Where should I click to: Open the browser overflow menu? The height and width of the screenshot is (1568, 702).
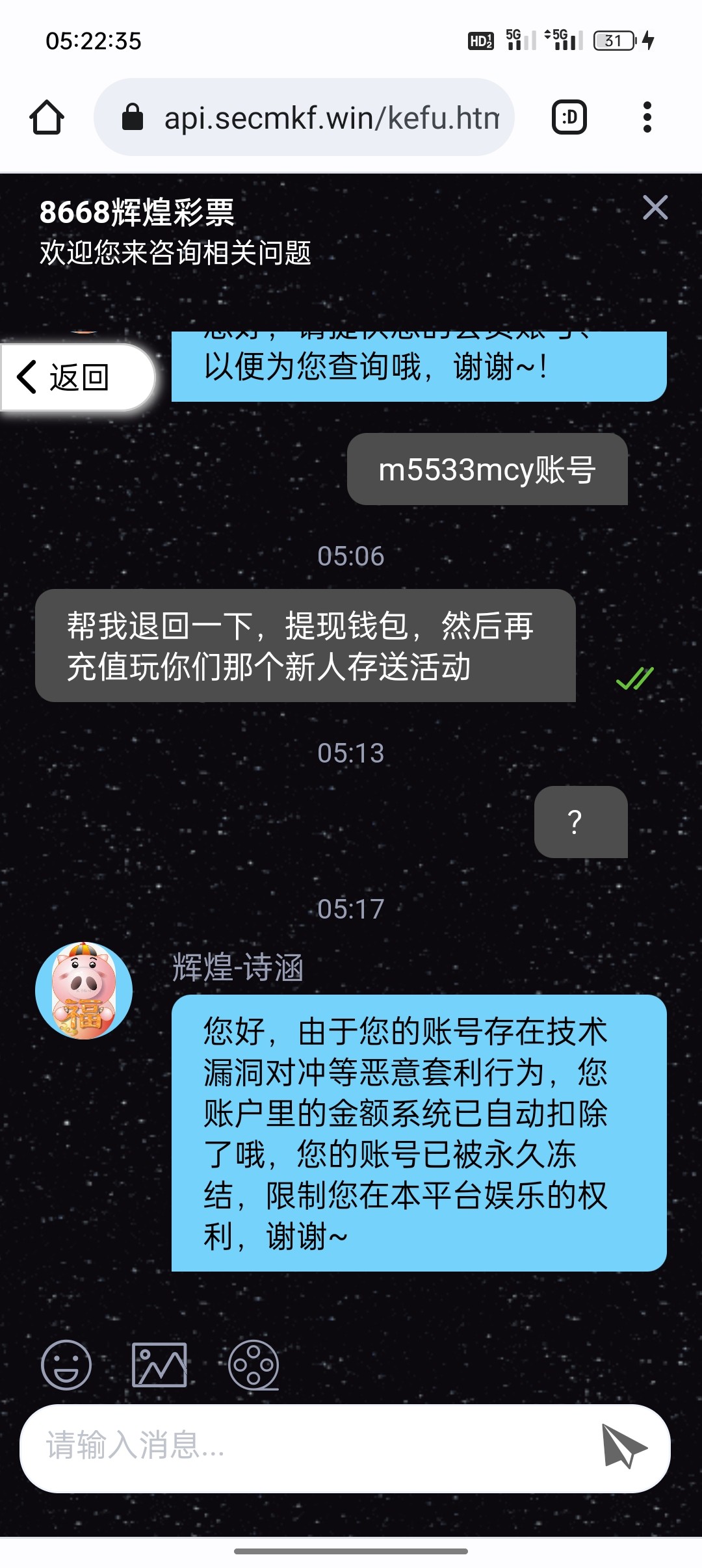tap(647, 118)
